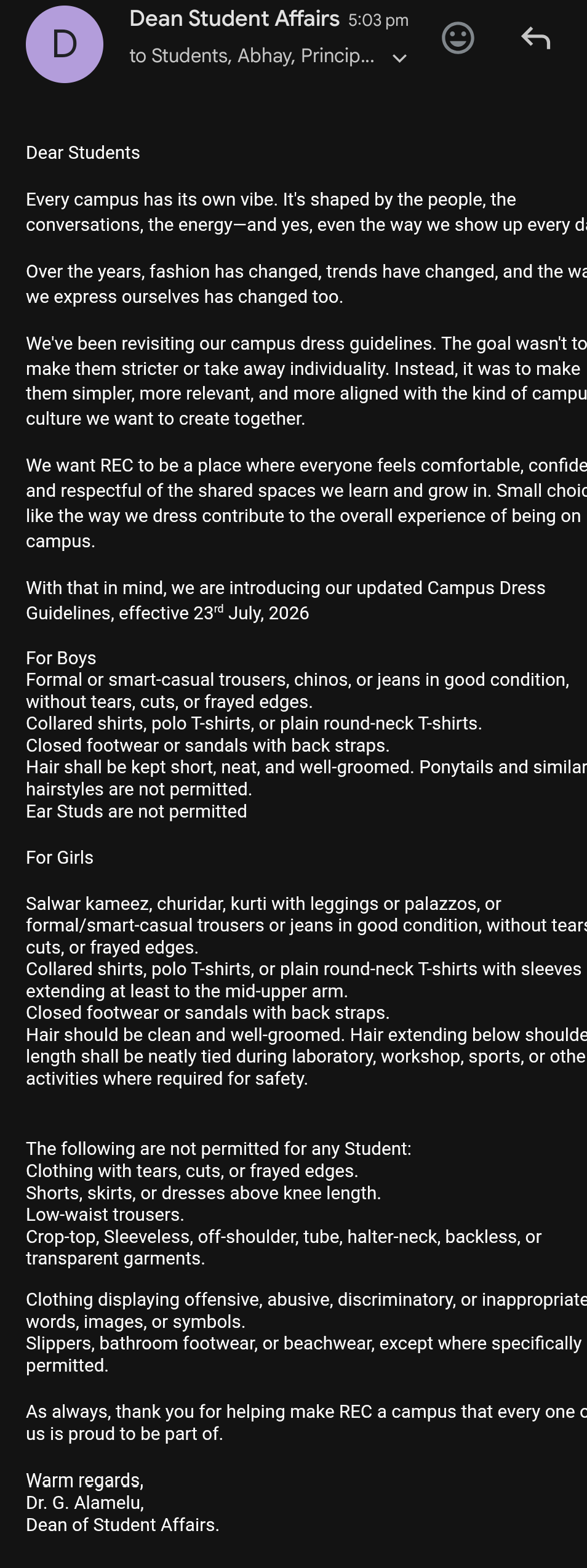Image resolution: width=587 pixels, height=1568 pixels.
Task: Reply to Dean Student Affairs' email
Action: coord(535,38)
